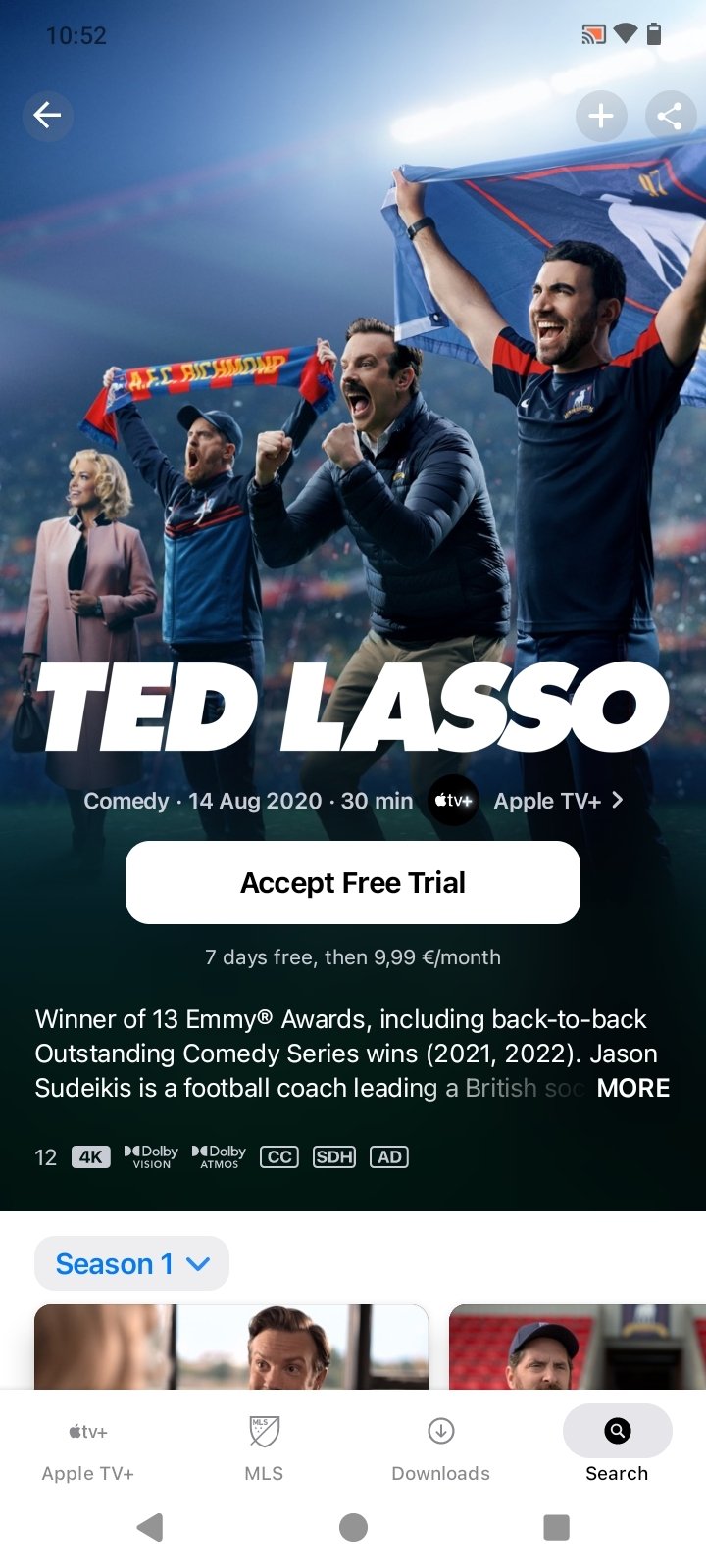Add Ted Lasso to Up Next
The image size is (706, 1568).
600,117
